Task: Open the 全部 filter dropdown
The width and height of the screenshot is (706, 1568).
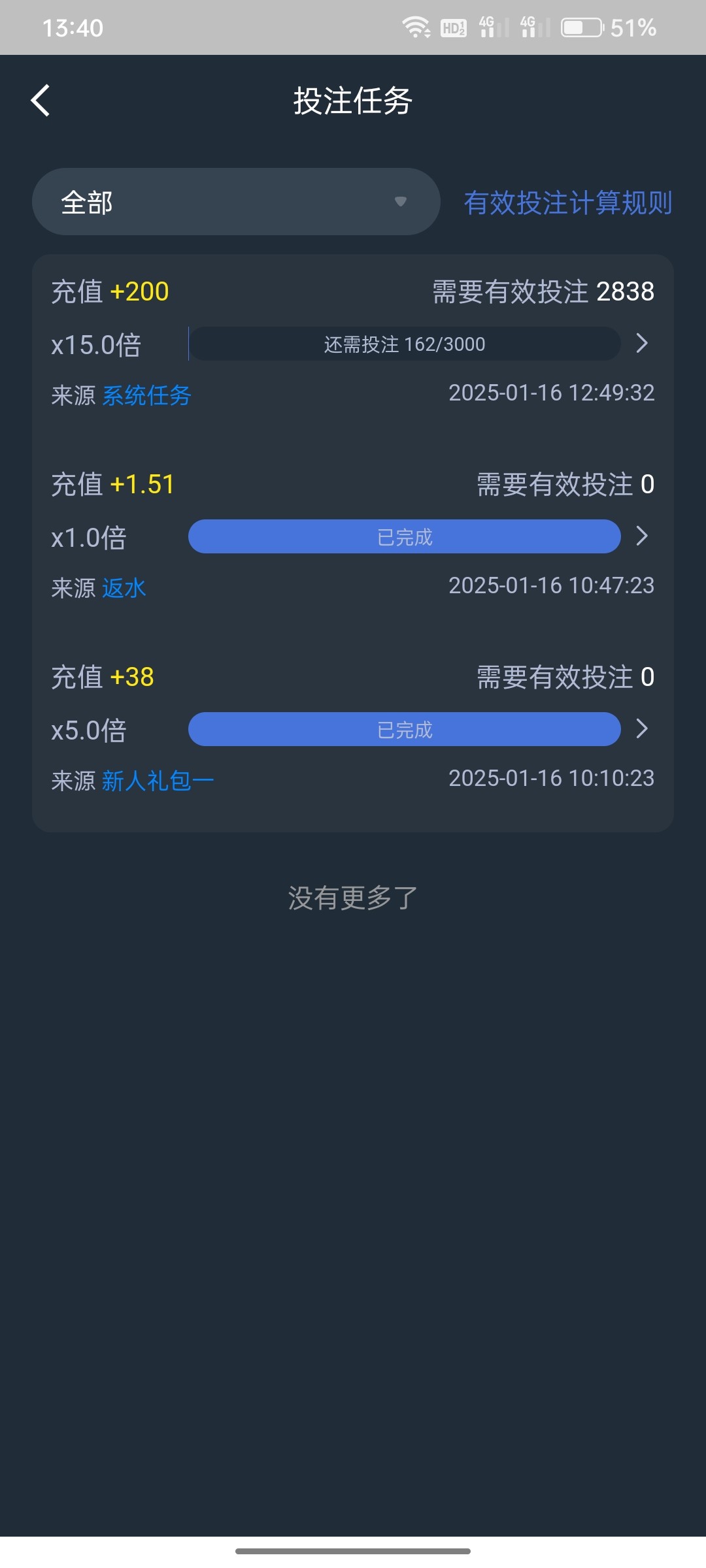Action: (236, 202)
